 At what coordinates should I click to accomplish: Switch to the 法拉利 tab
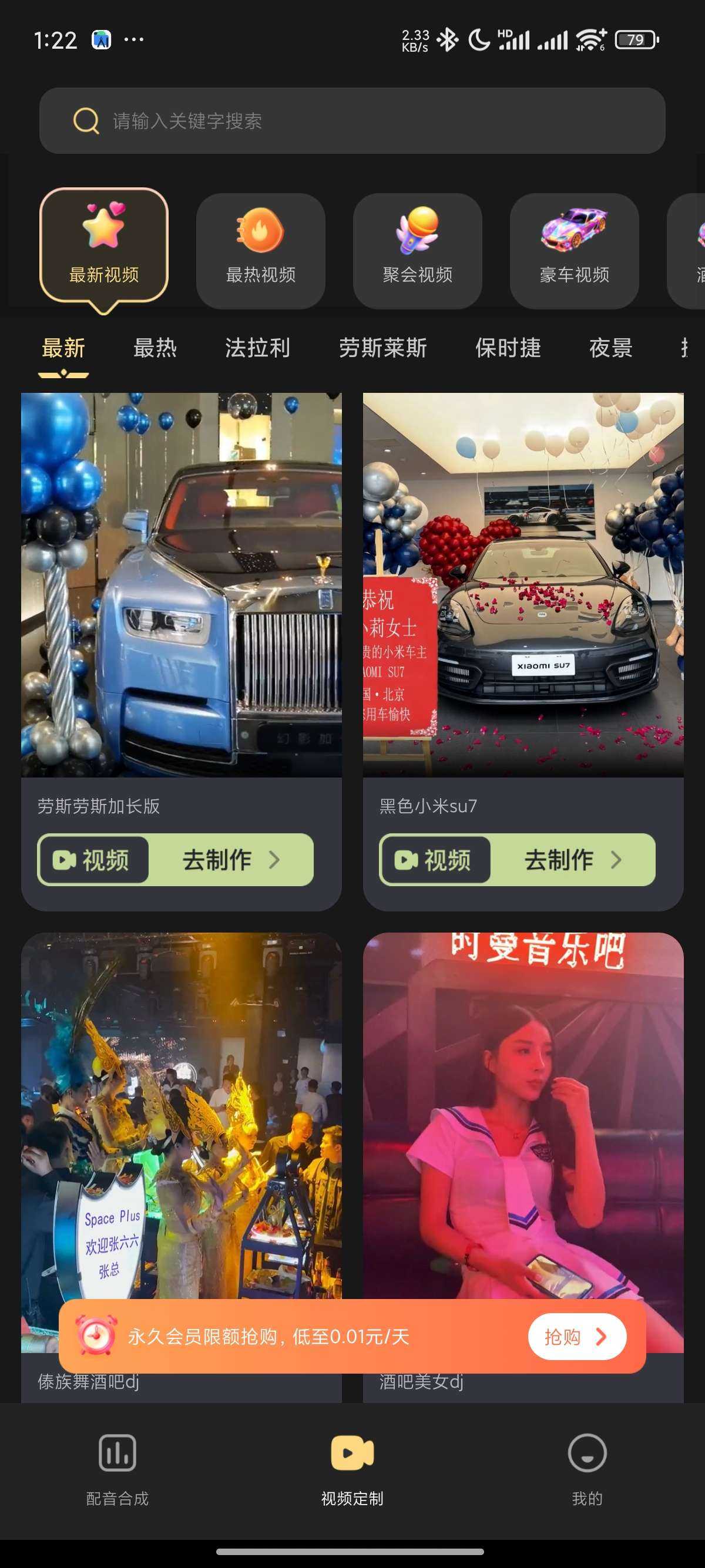[x=257, y=348]
